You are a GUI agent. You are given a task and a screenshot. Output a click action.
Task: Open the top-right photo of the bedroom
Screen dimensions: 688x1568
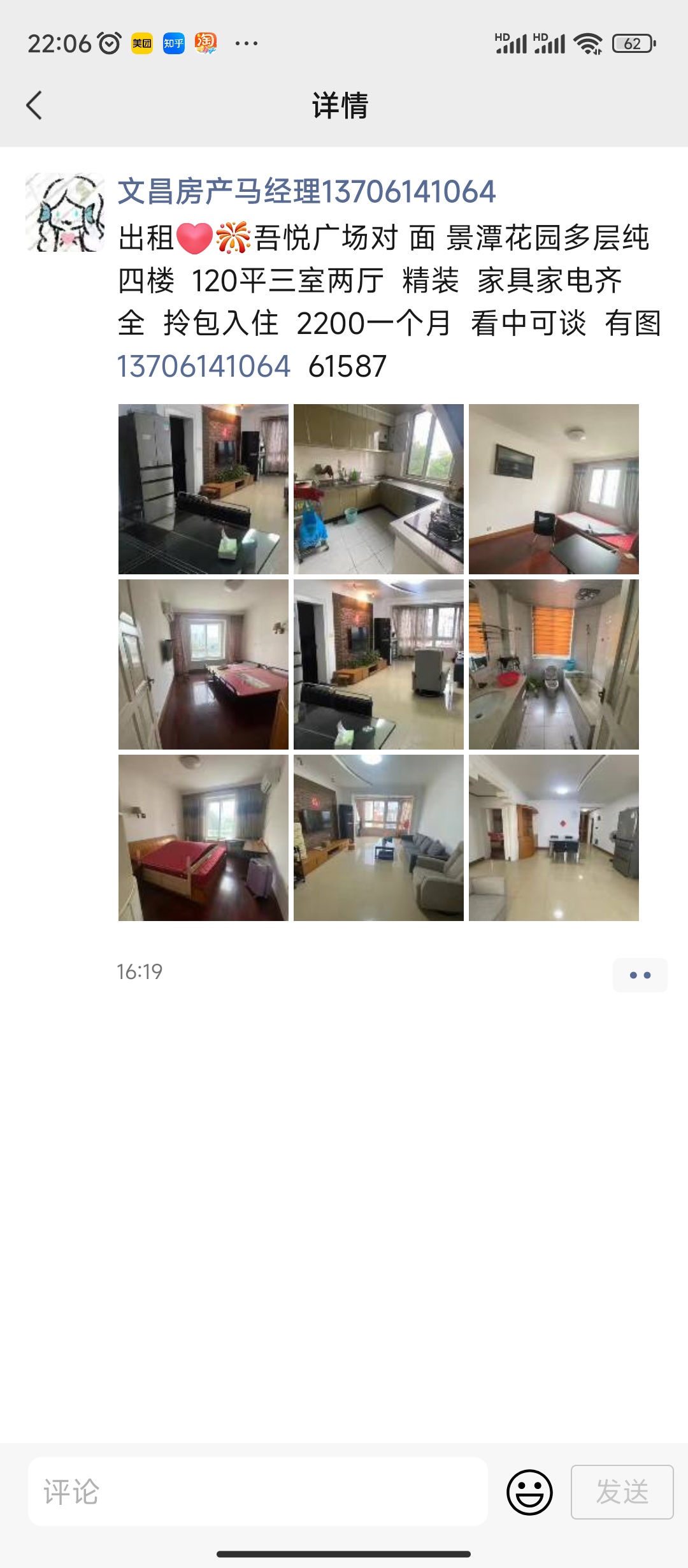(x=554, y=489)
